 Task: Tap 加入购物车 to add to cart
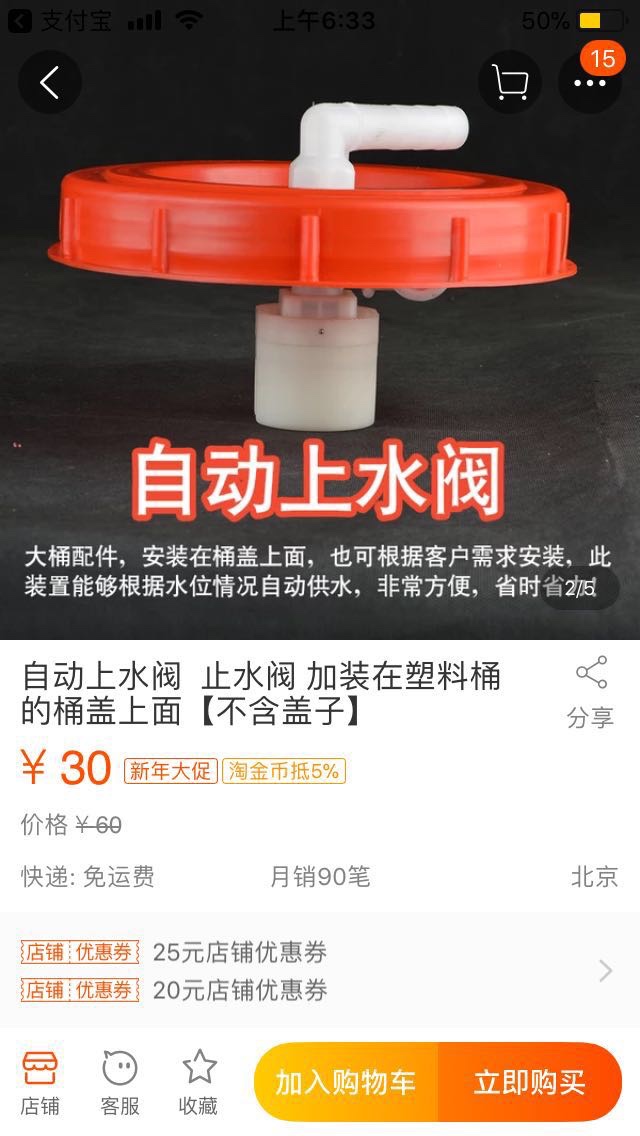point(346,1082)
